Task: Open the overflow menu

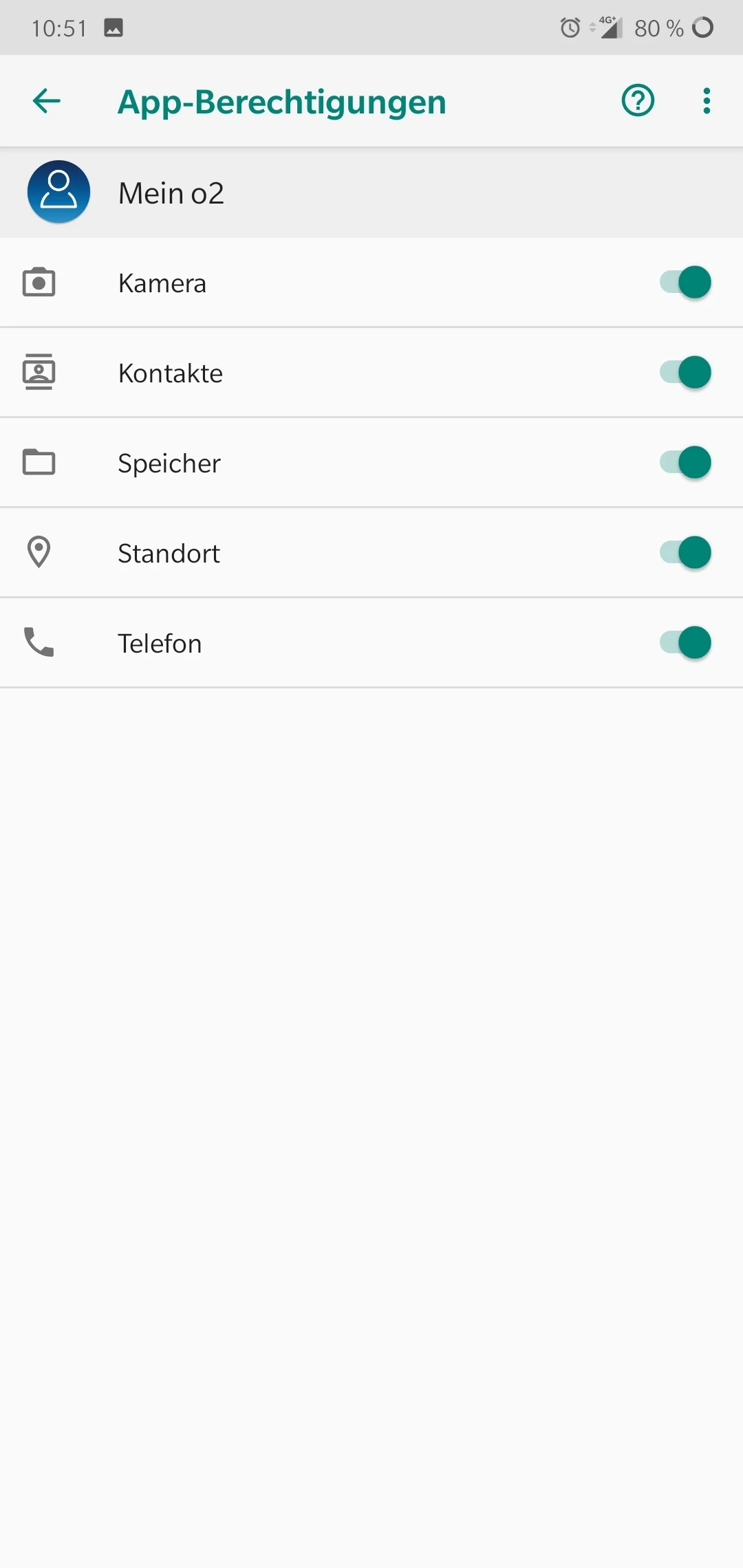Action: pos(707,101)
